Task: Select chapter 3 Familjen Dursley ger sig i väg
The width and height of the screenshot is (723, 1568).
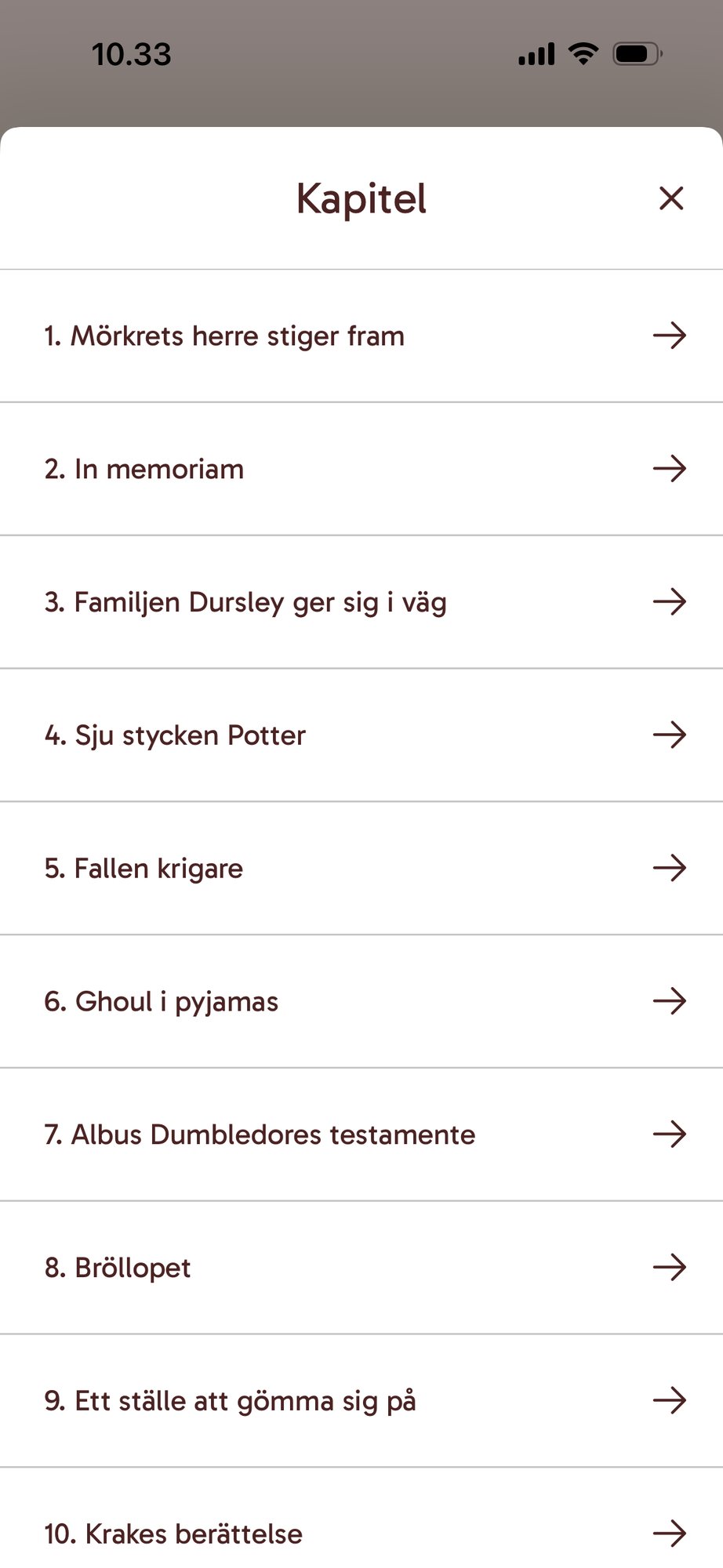Action: 361,602
